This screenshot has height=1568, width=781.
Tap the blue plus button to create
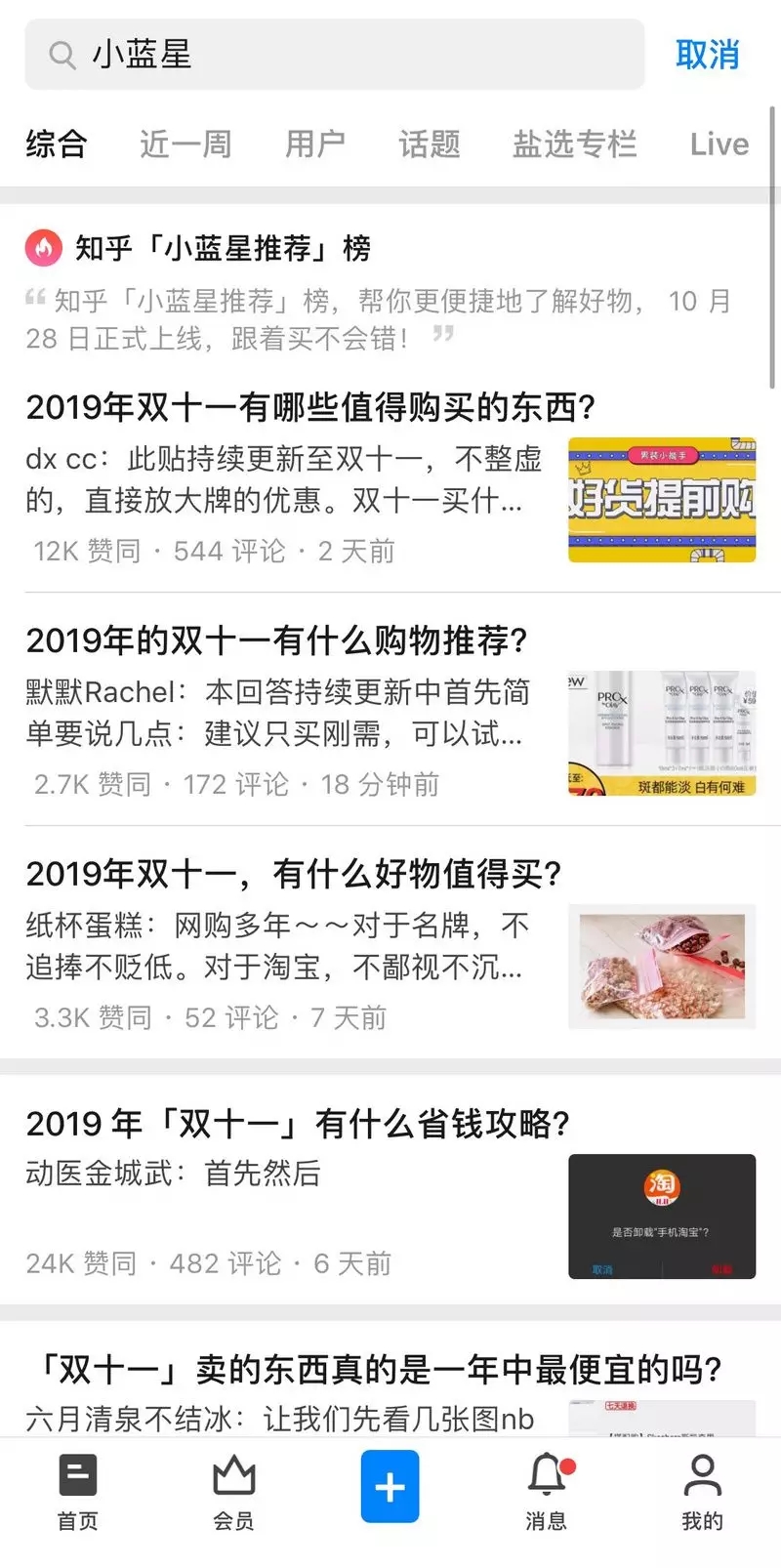pos(390,1487)
